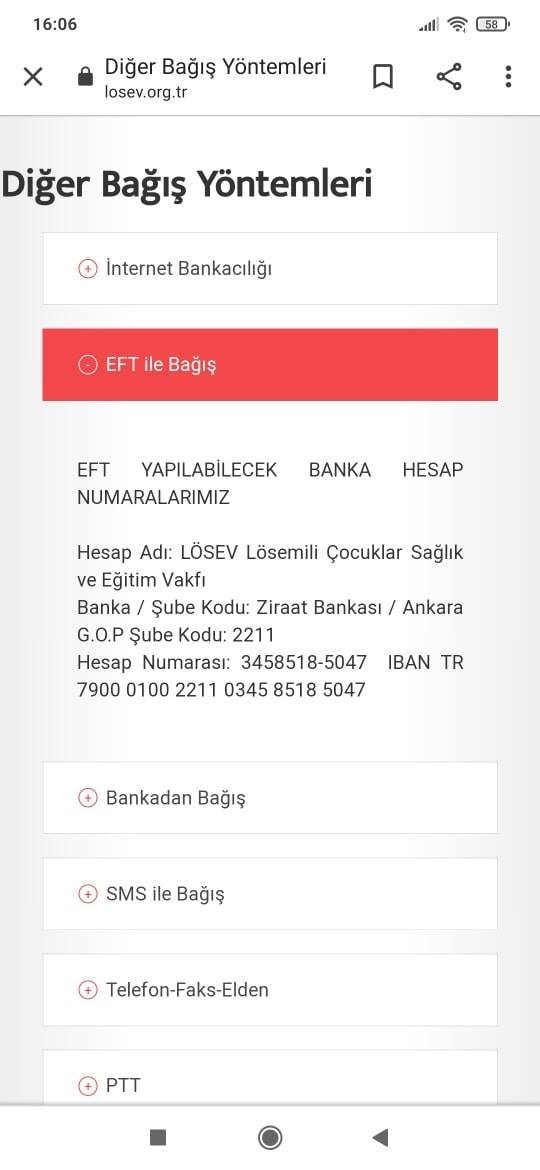Share the page via share icon
Screen dimensions: 540x1170
[x=448, y=76]
